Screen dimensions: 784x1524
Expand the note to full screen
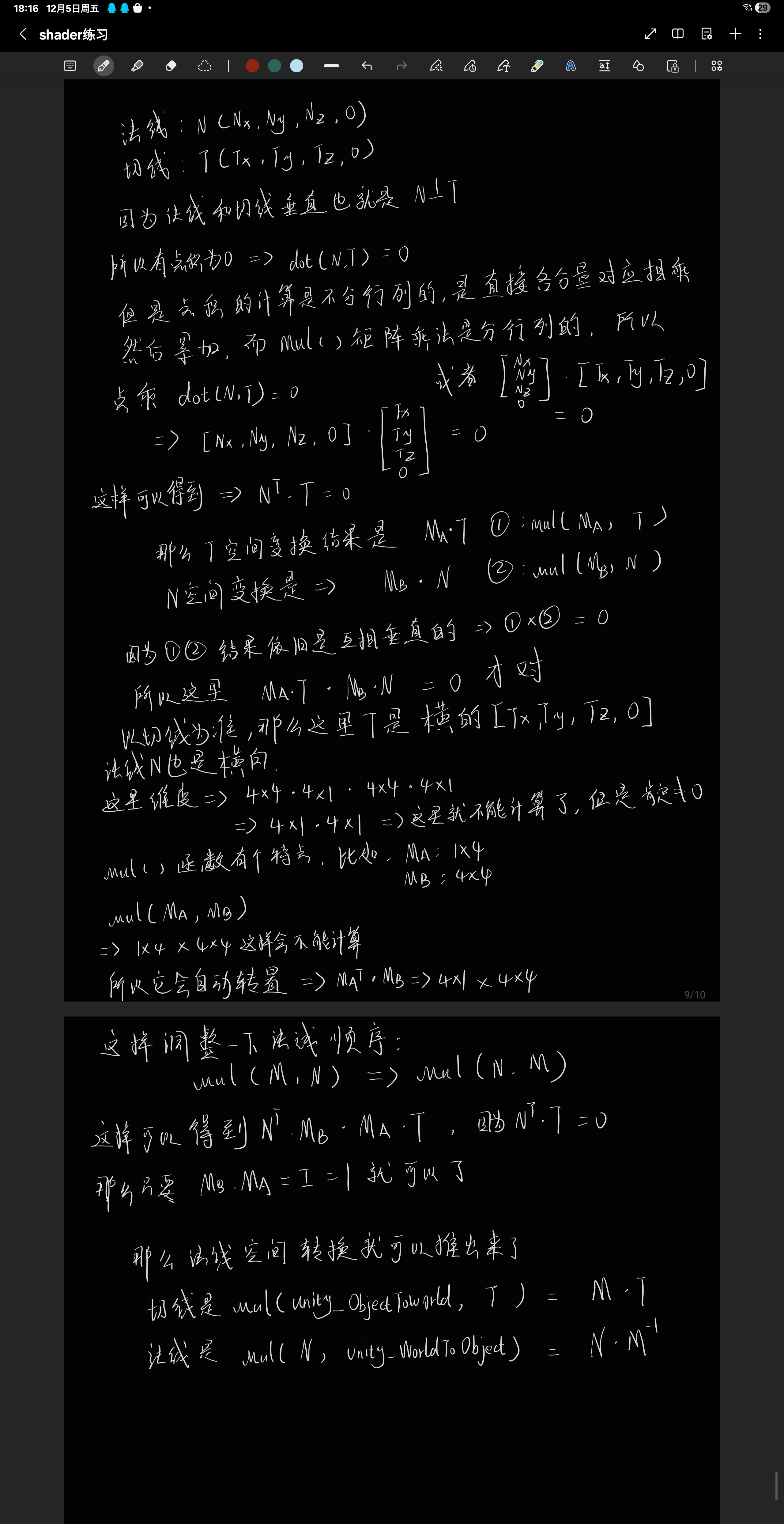click(650, 34)
